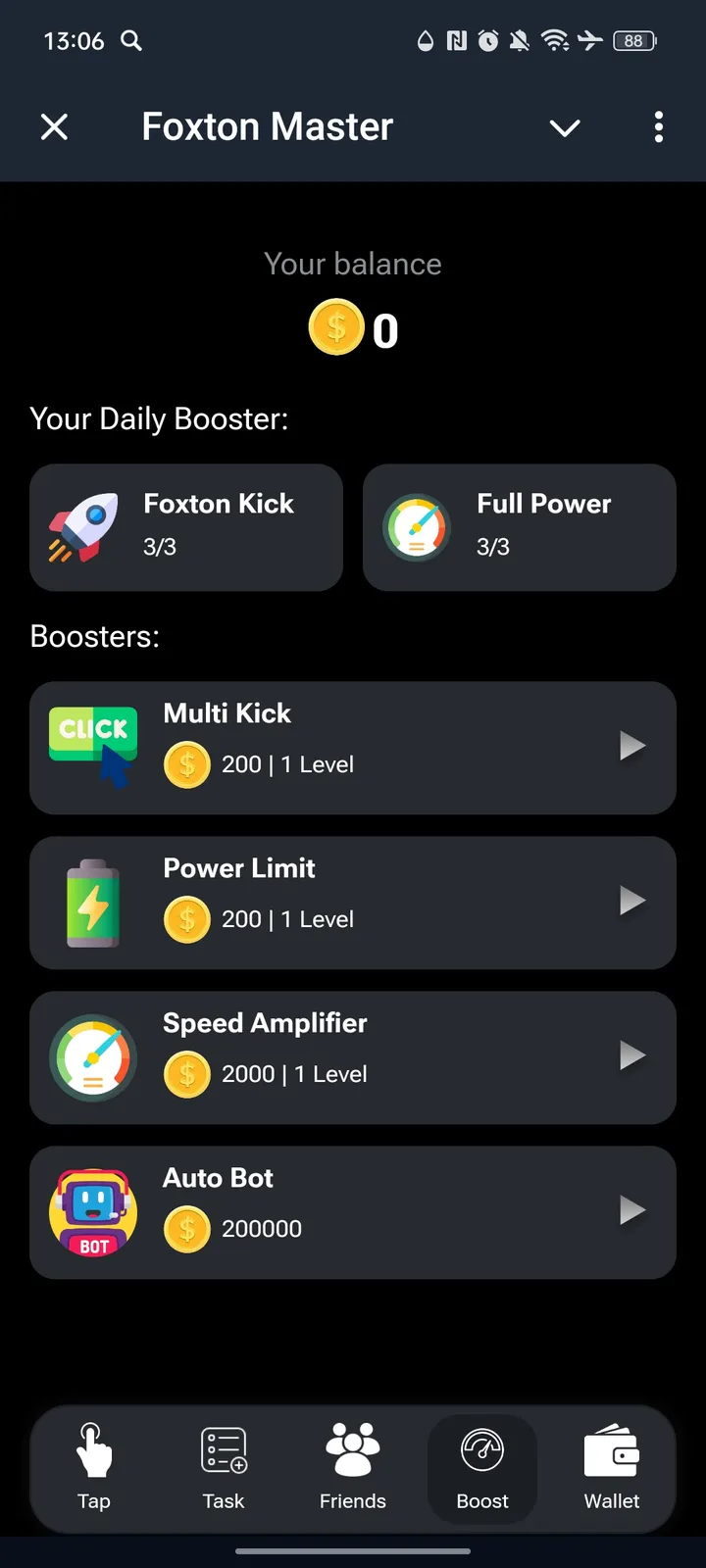Open the three-dot overflow menu

click(x=659, y=127)
